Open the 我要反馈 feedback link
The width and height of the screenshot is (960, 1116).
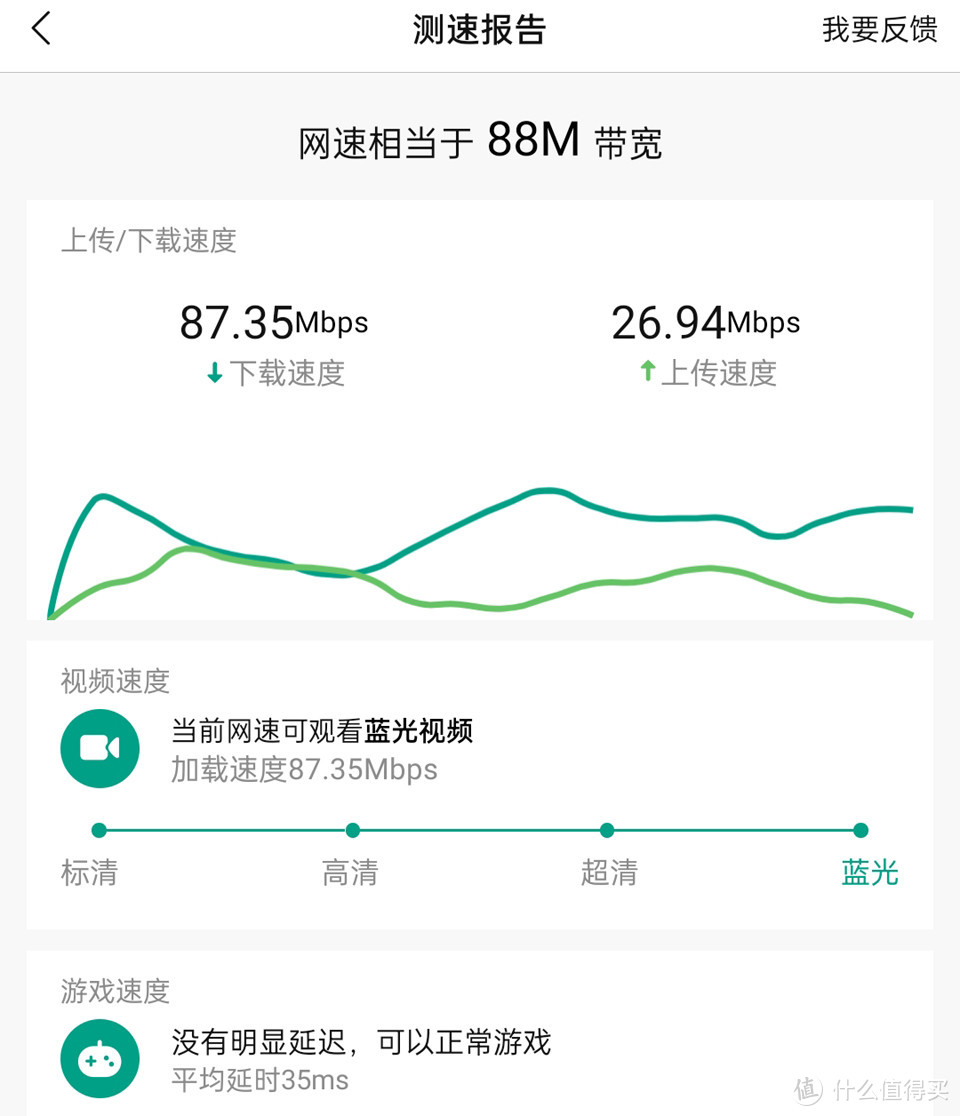[879, 29]
